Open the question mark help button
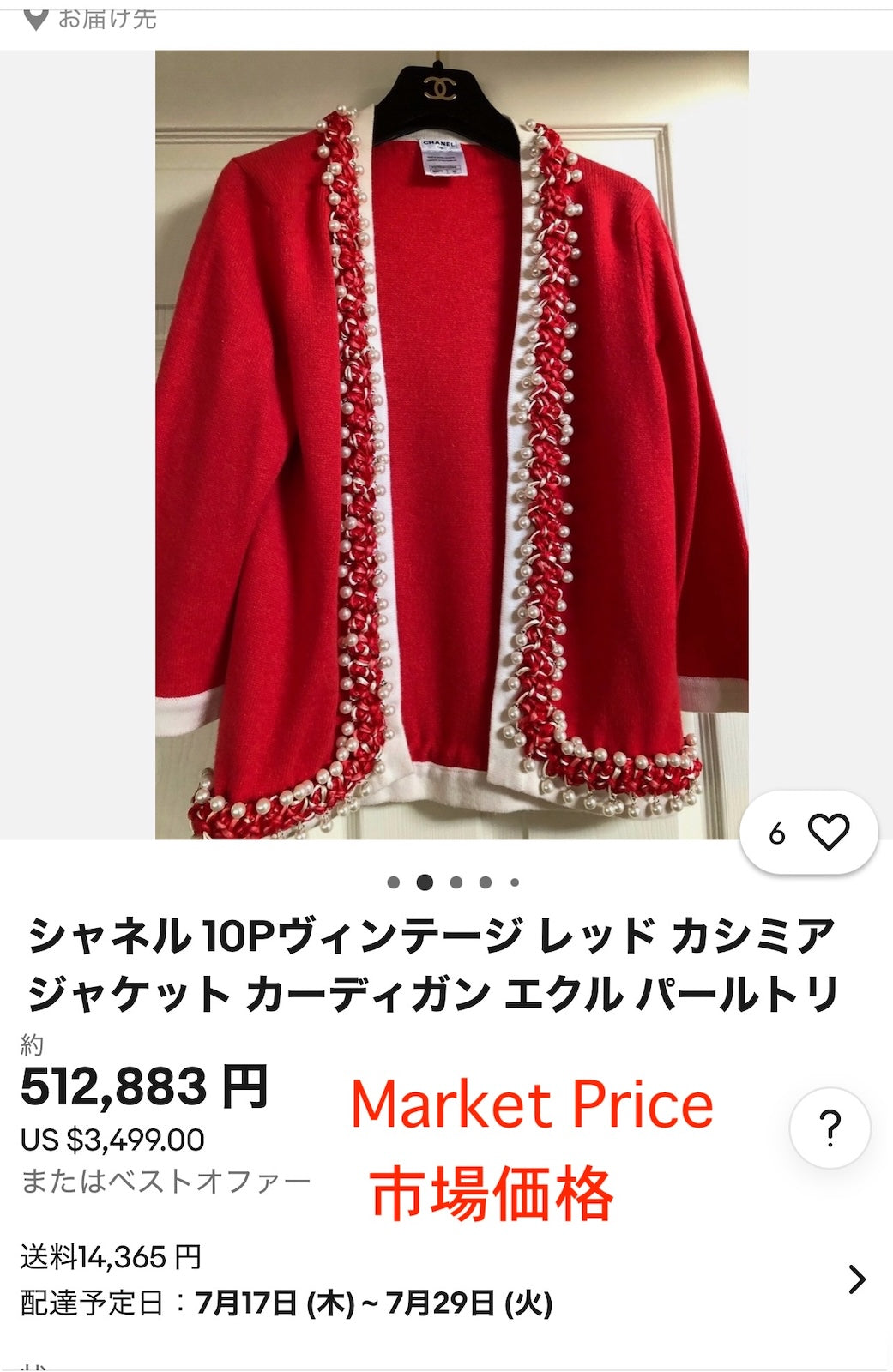Viewport: 893px width, 1372px height. coord(830,1128)
